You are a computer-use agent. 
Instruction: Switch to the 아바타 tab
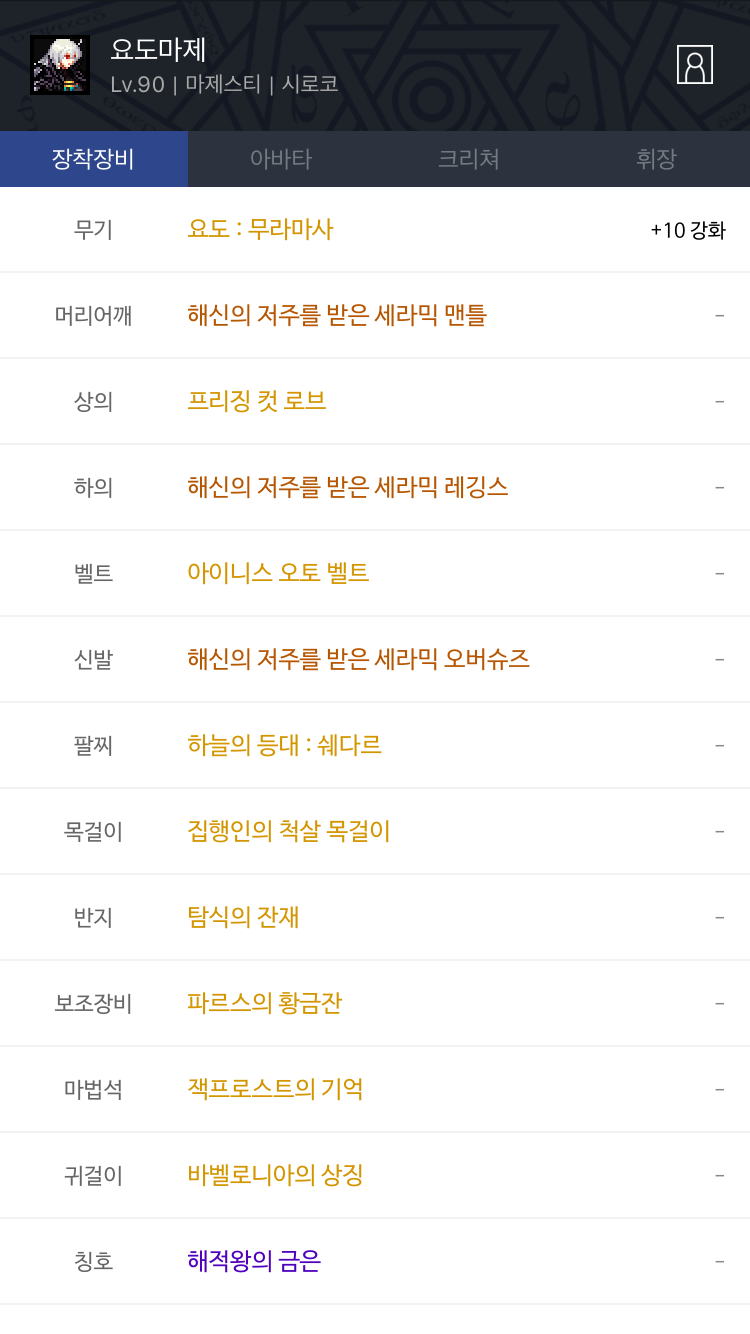pyautogui.click(x=281, y=159)
